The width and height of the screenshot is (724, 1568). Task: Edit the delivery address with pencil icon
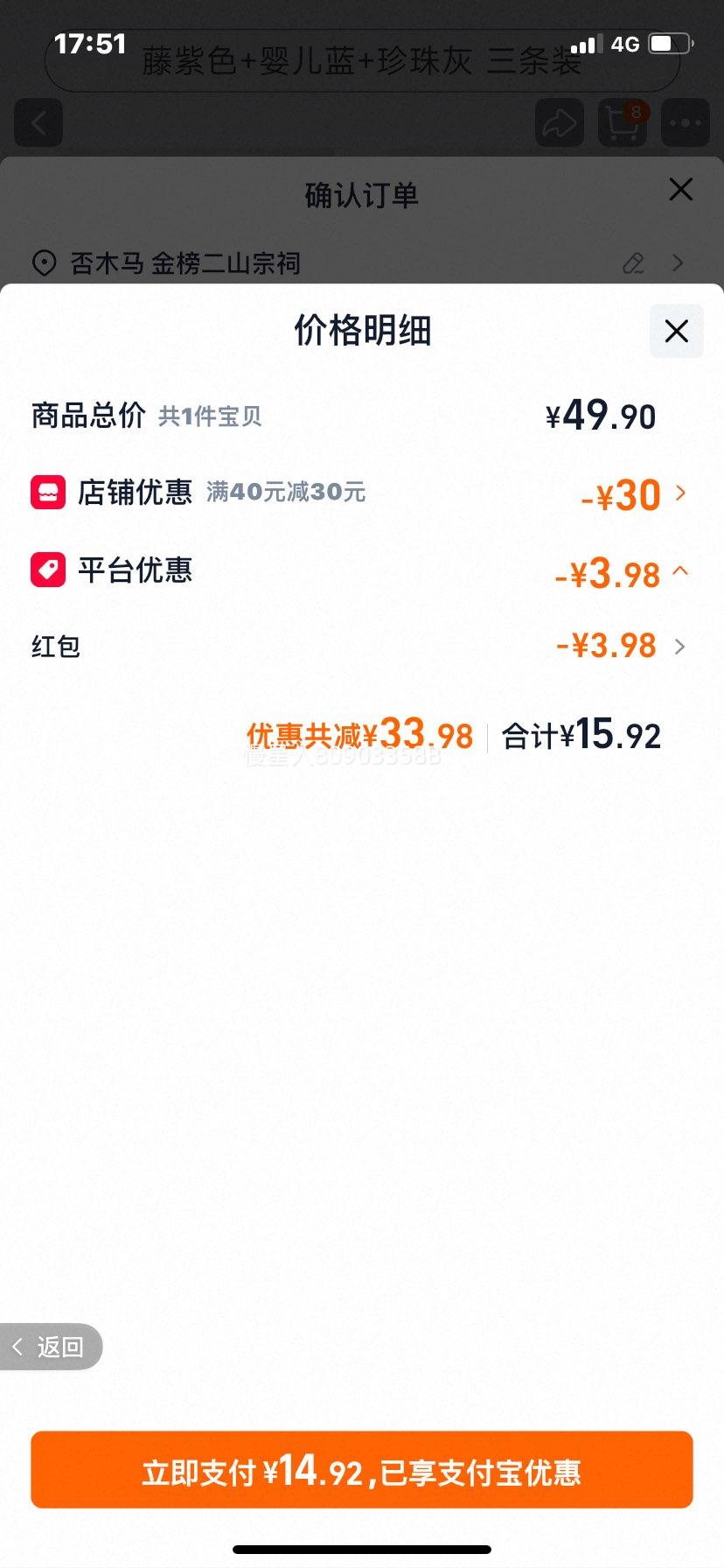point(633,262)
